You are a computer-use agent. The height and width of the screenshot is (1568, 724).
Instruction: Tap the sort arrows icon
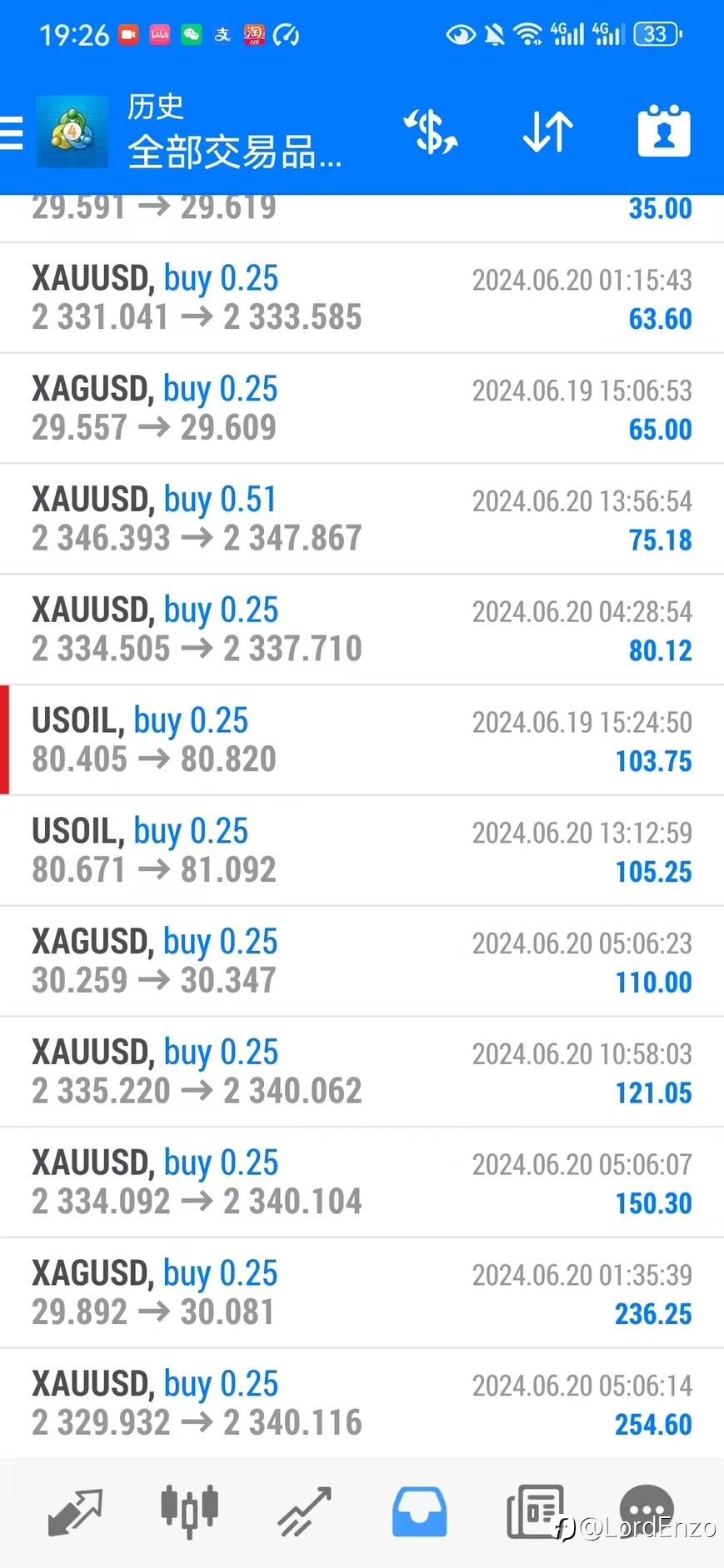coord(547,132)
